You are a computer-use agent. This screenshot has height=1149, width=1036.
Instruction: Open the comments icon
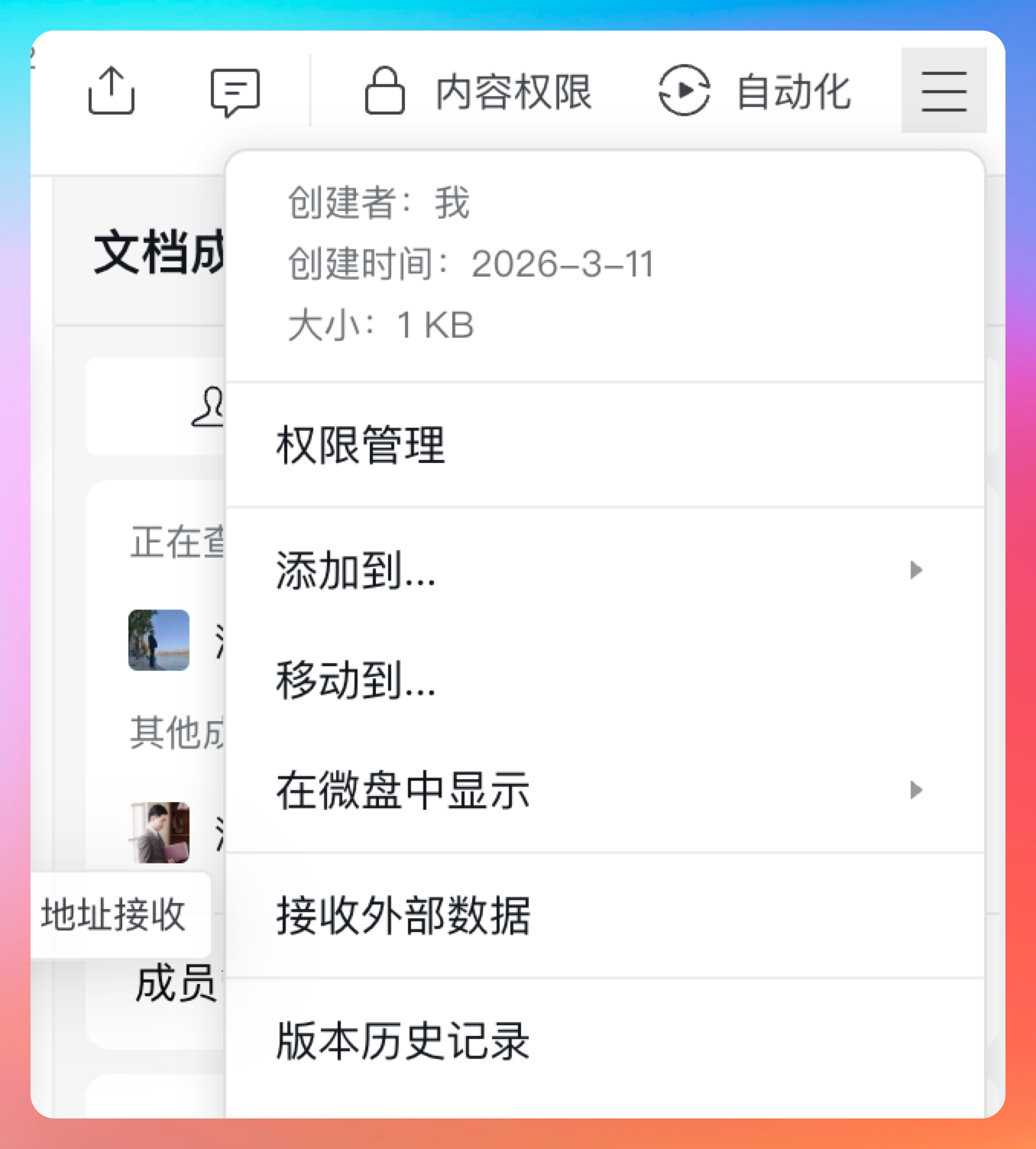click(235, 92)
